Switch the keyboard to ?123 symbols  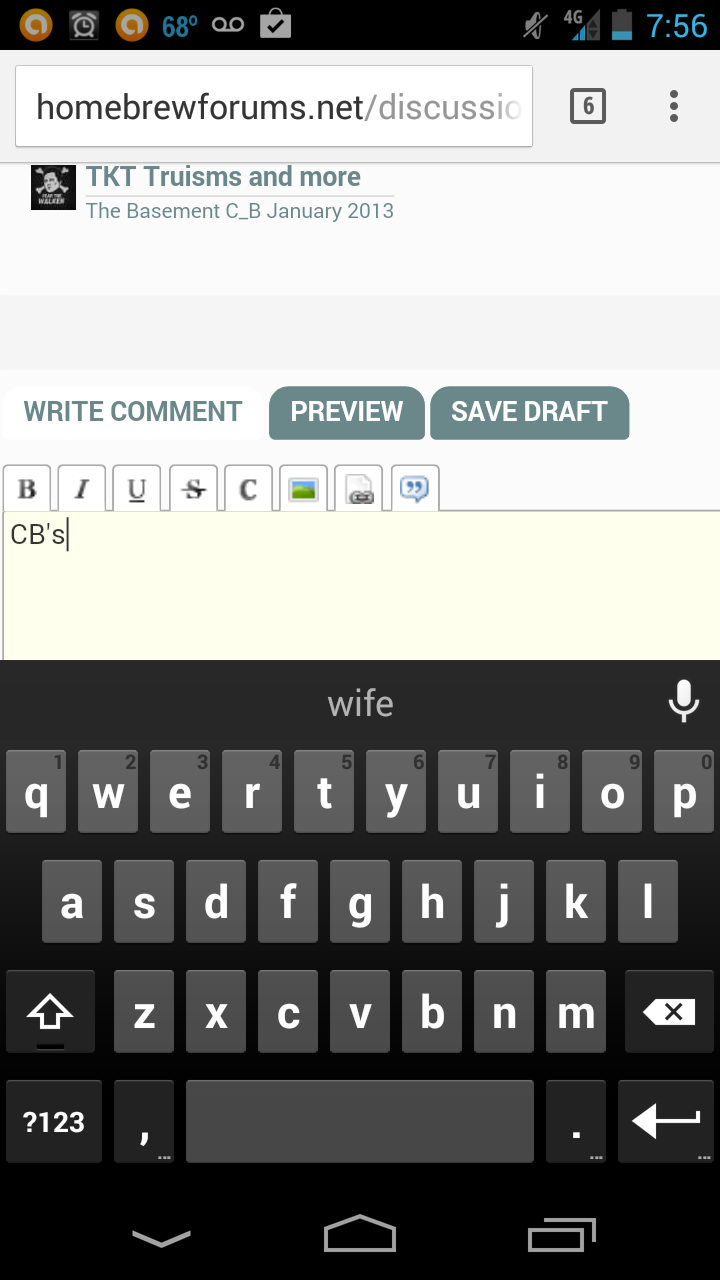pyautogui.click(x=54, y=1121)
